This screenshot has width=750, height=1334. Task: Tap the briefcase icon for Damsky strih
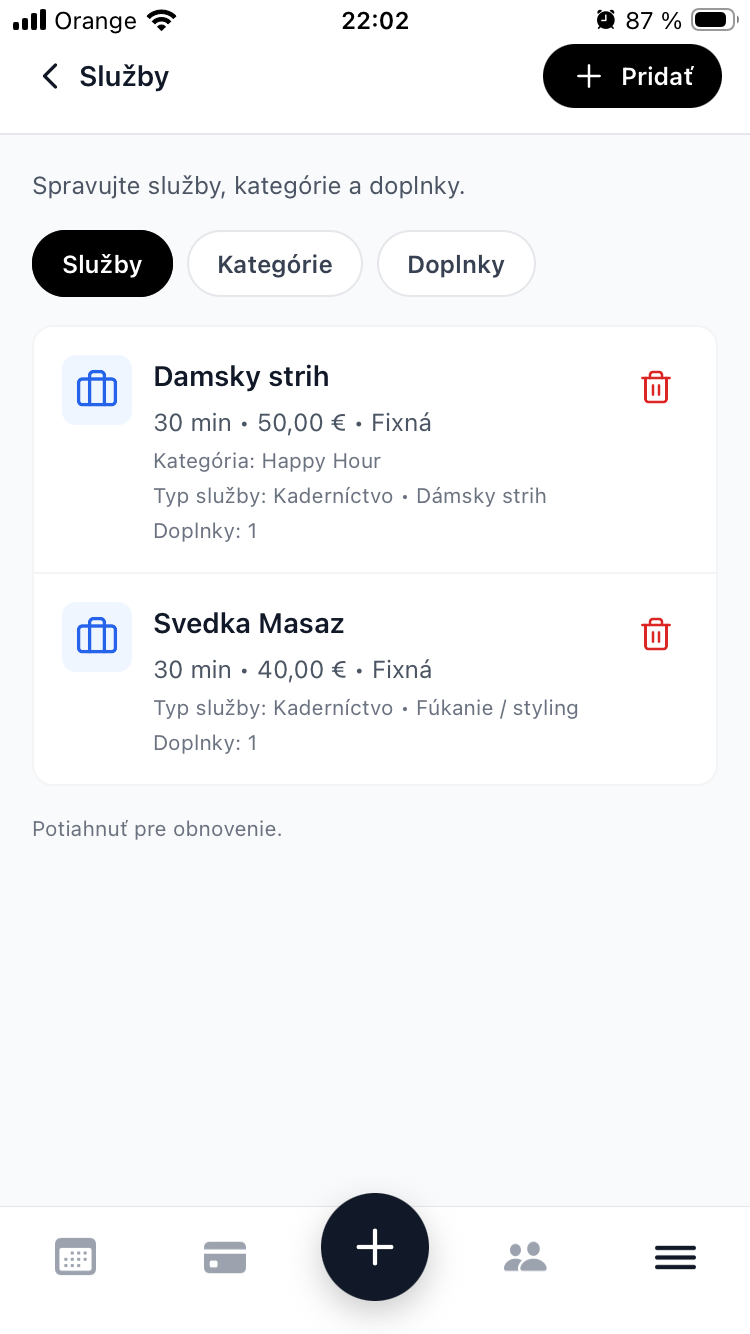[x=96, y=390]
